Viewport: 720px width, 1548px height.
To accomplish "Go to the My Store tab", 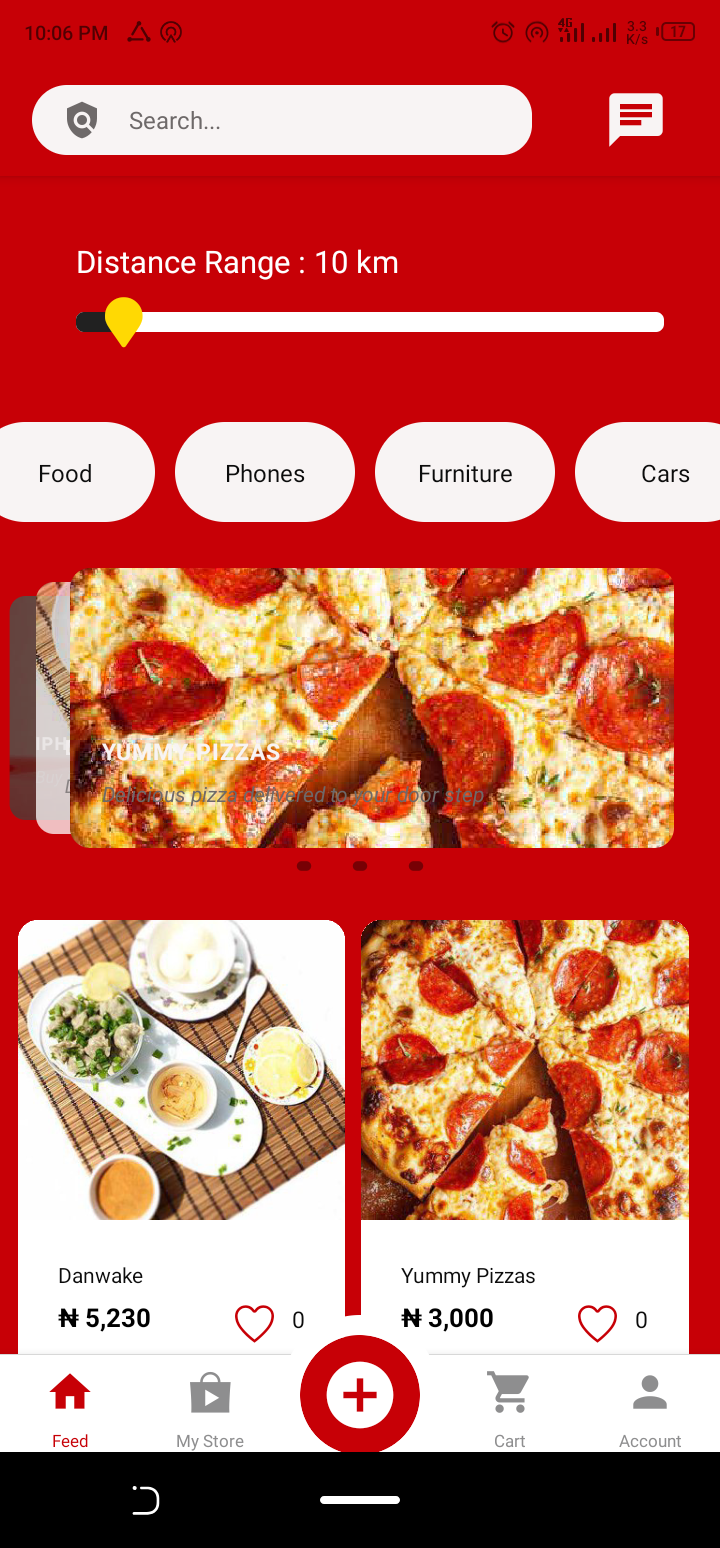I will click(210, 1410).
